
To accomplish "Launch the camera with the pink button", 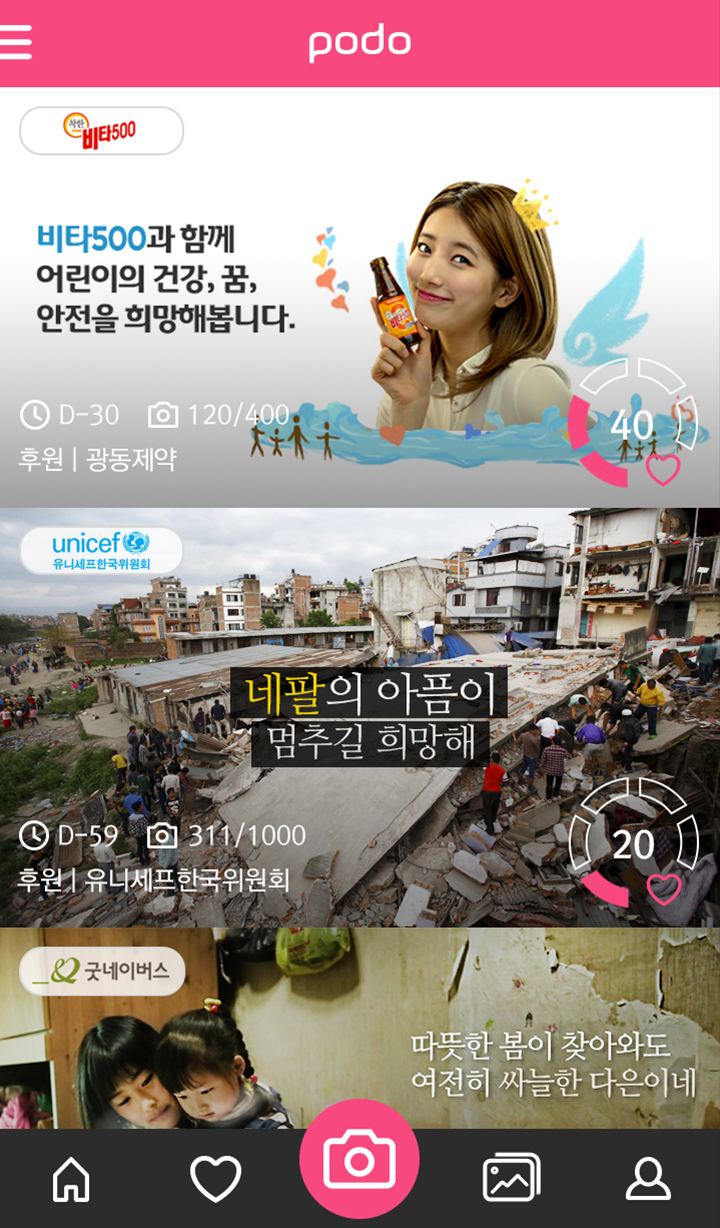I will click(x=359, y=1160).
